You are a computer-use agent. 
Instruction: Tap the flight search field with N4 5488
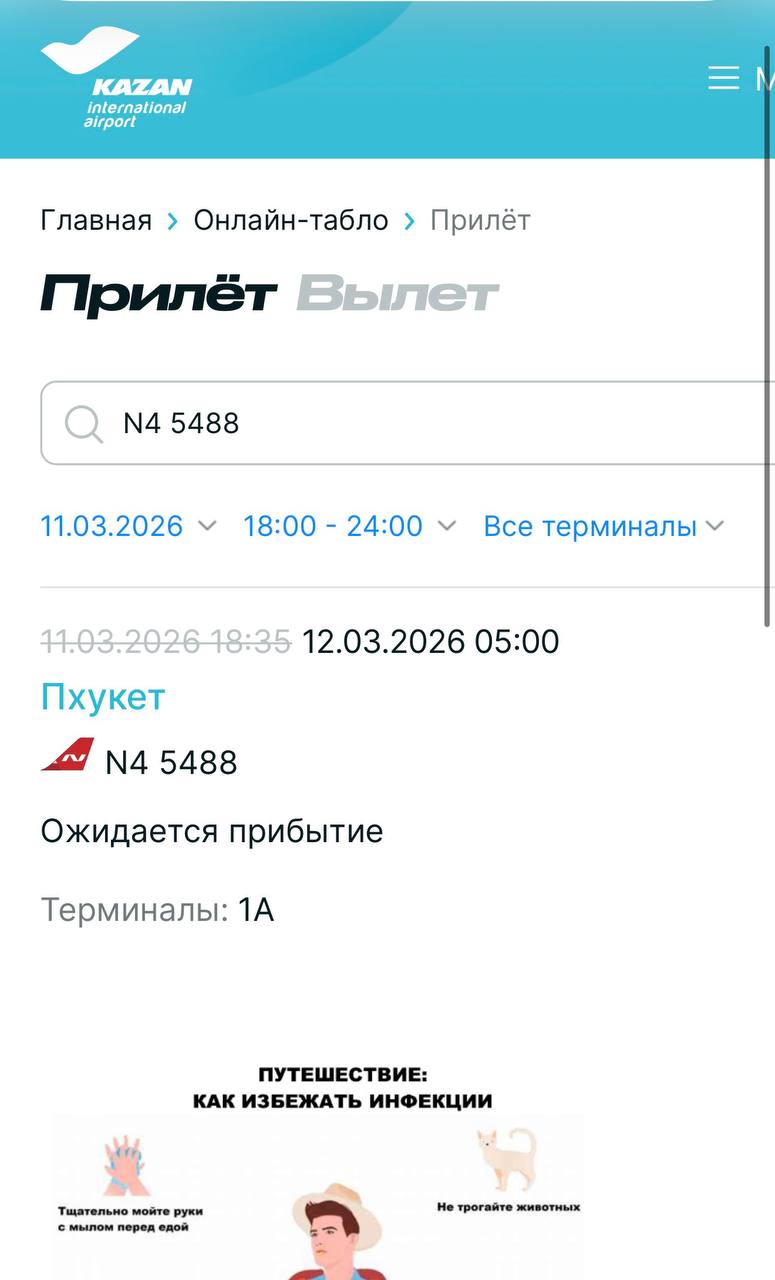(400, 423)
